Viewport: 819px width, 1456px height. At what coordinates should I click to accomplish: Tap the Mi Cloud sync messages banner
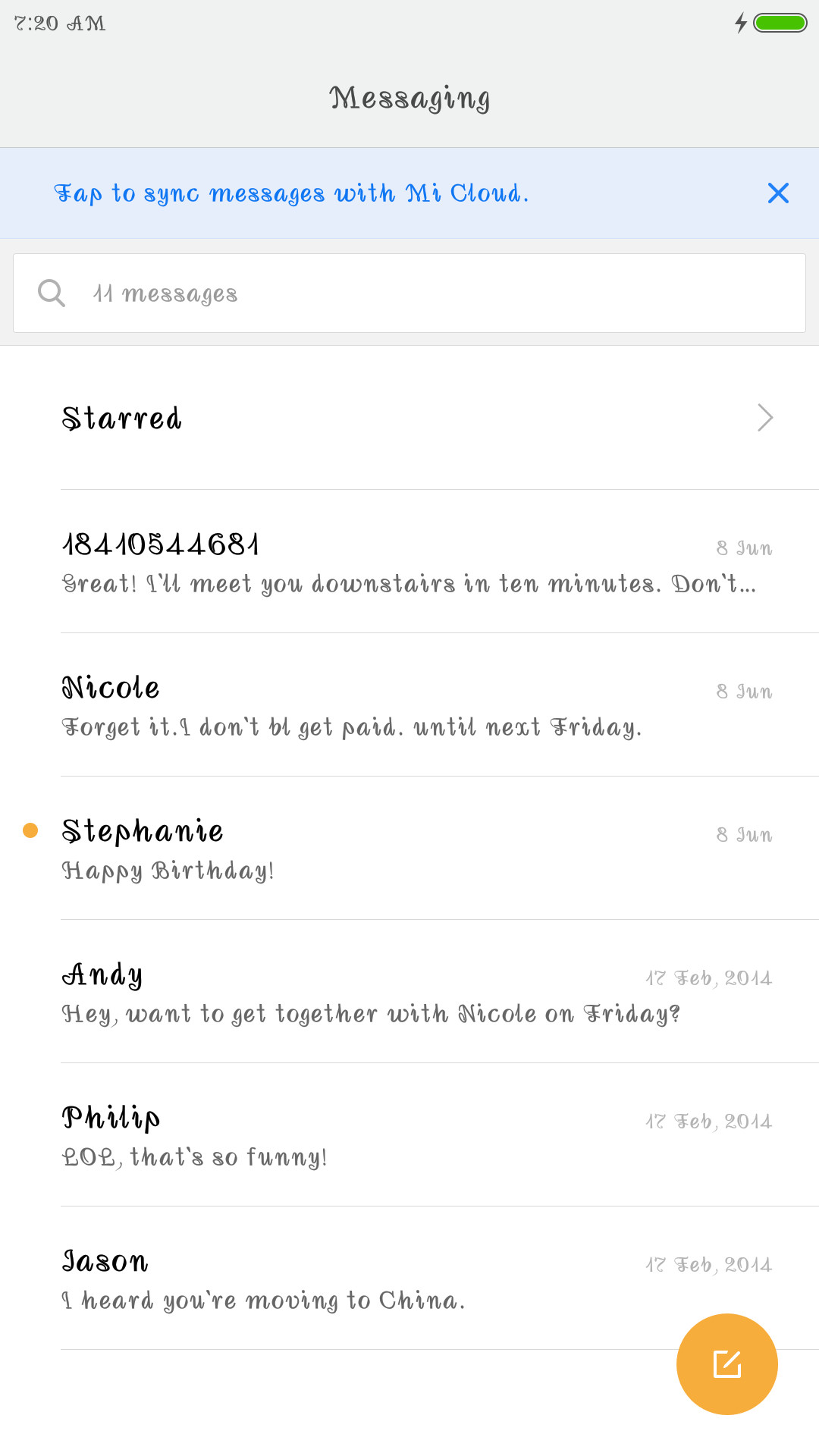[x=409, y=193]
